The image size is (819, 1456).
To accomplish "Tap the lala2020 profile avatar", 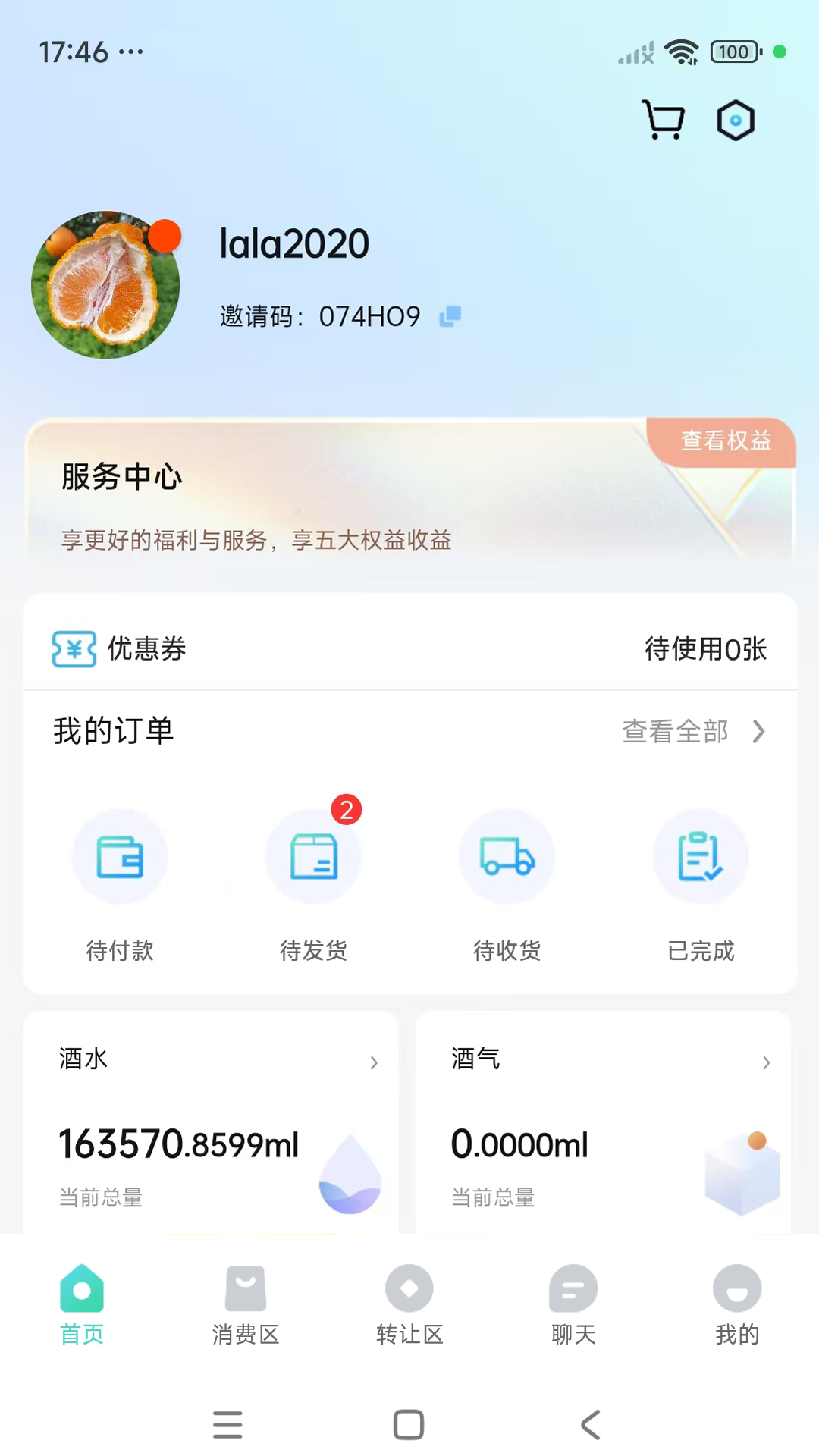I will tap(106, 285).
